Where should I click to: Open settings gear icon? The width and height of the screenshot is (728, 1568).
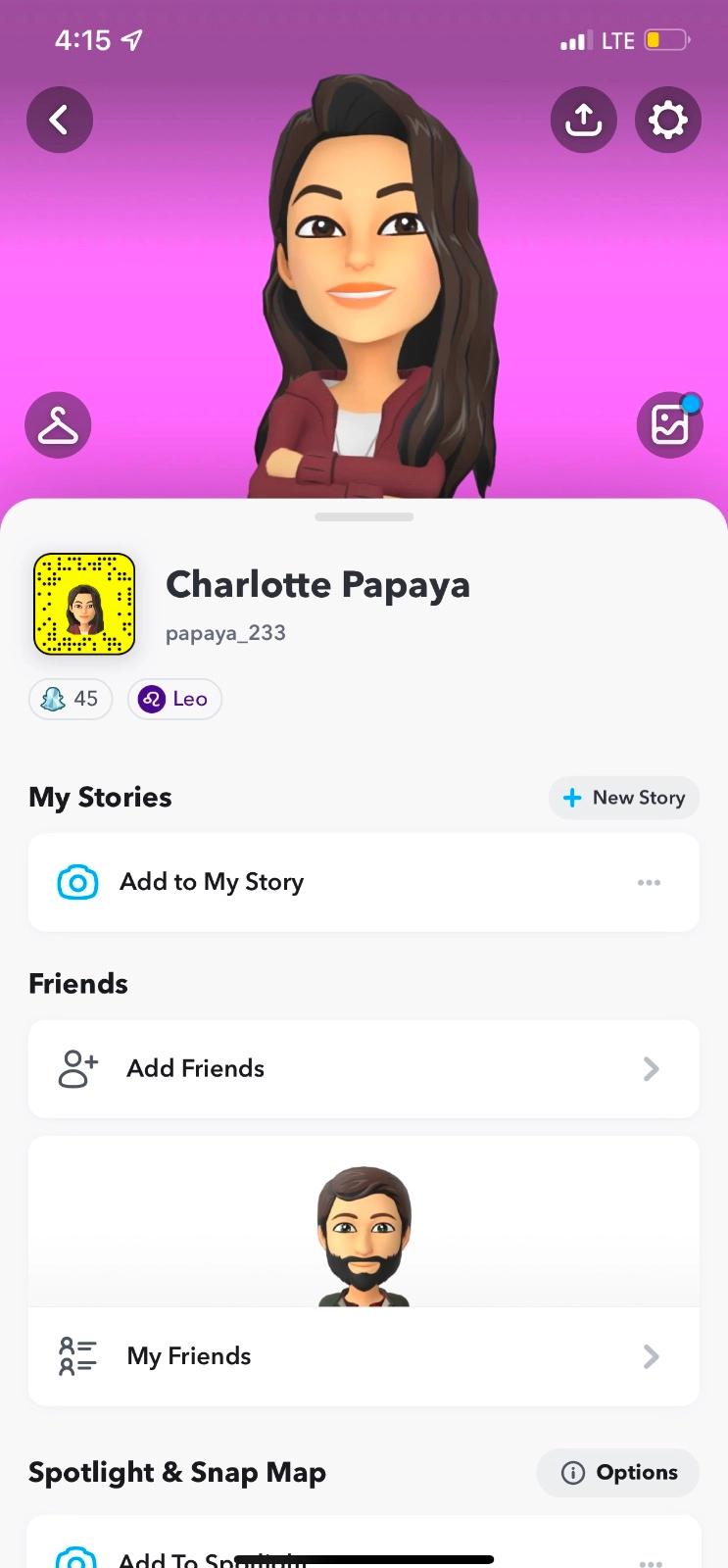pyautogui.click(x=668, y=120)
